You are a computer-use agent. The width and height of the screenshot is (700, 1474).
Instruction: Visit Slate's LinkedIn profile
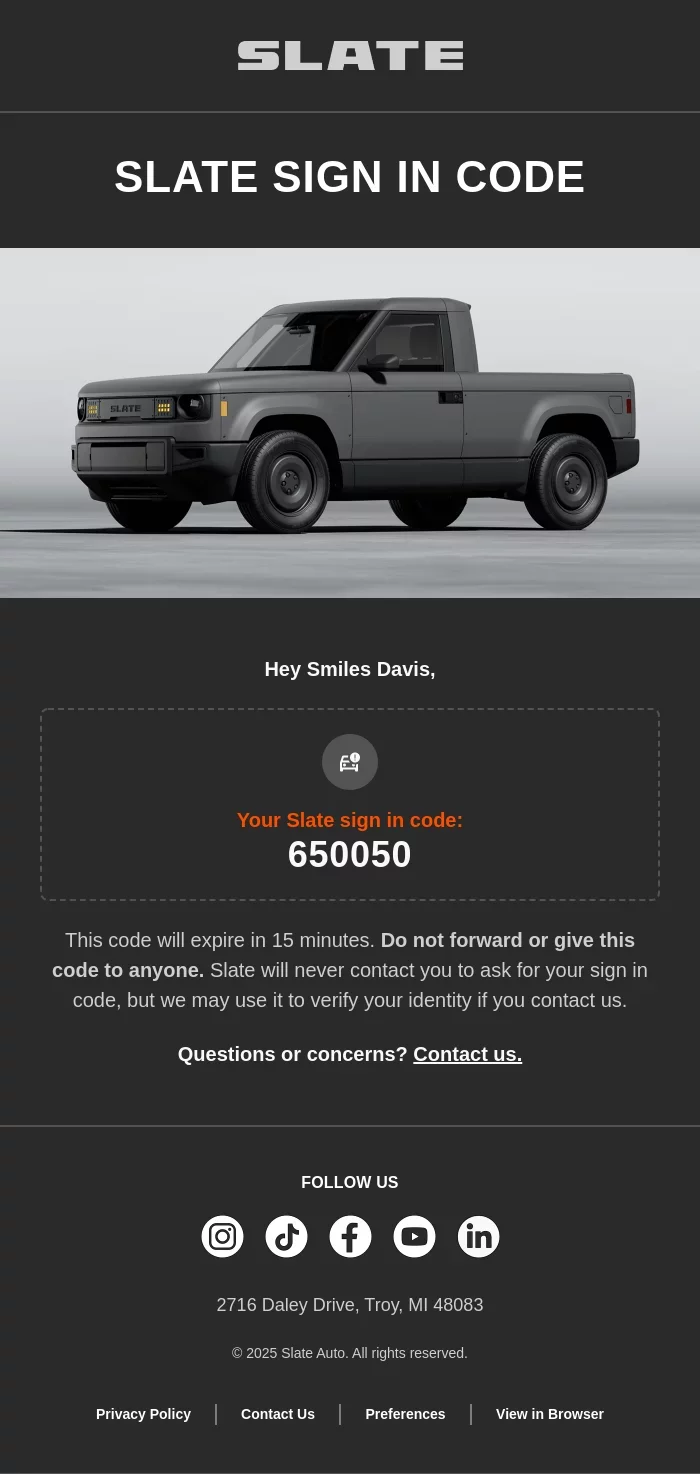click(478, 1237)
